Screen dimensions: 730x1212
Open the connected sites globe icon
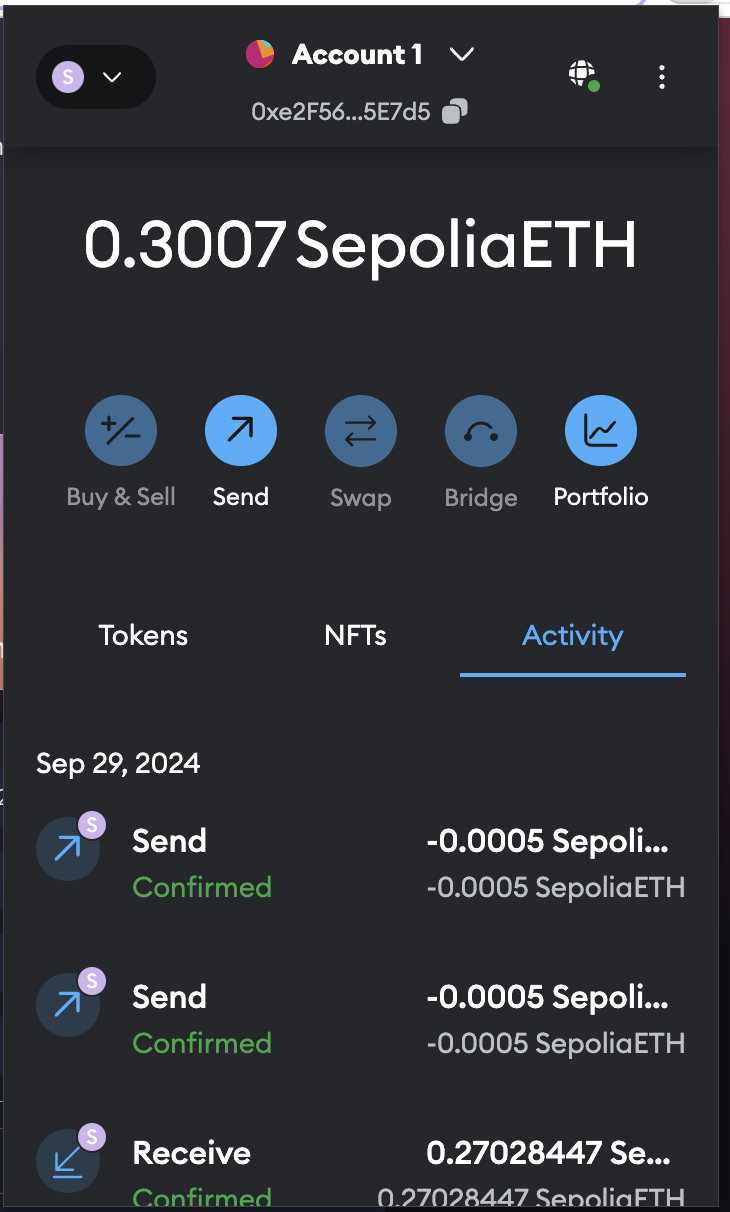tap(582, 75)
